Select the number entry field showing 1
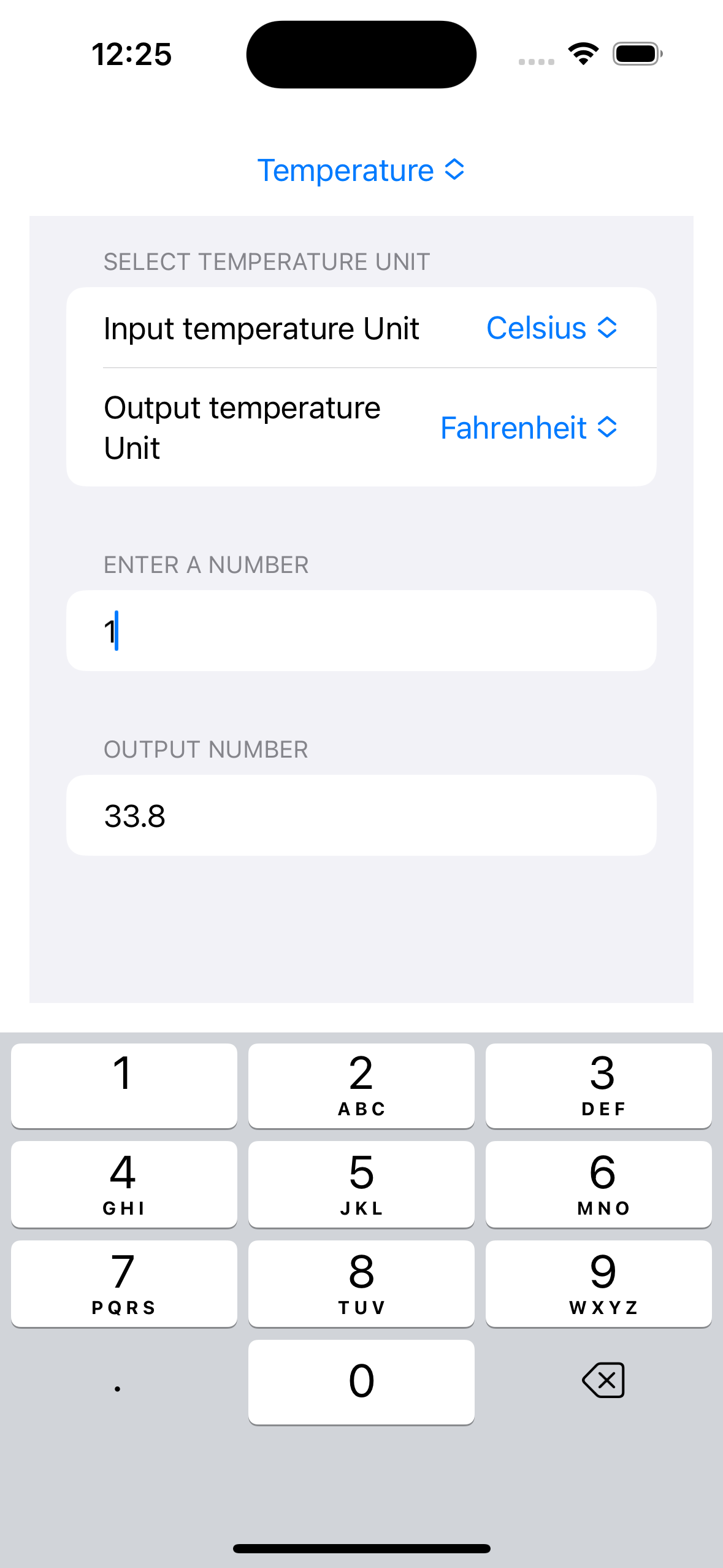The image size is (723, 1568). [x=361, y=630]
